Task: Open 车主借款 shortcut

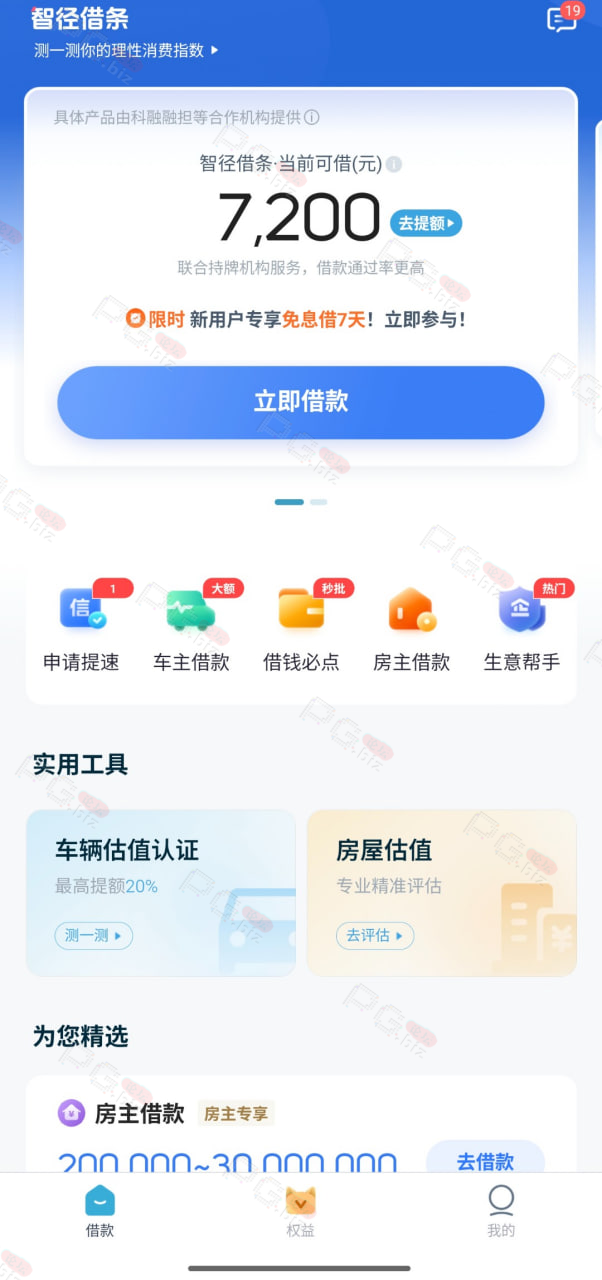Action: click(191, 627)
